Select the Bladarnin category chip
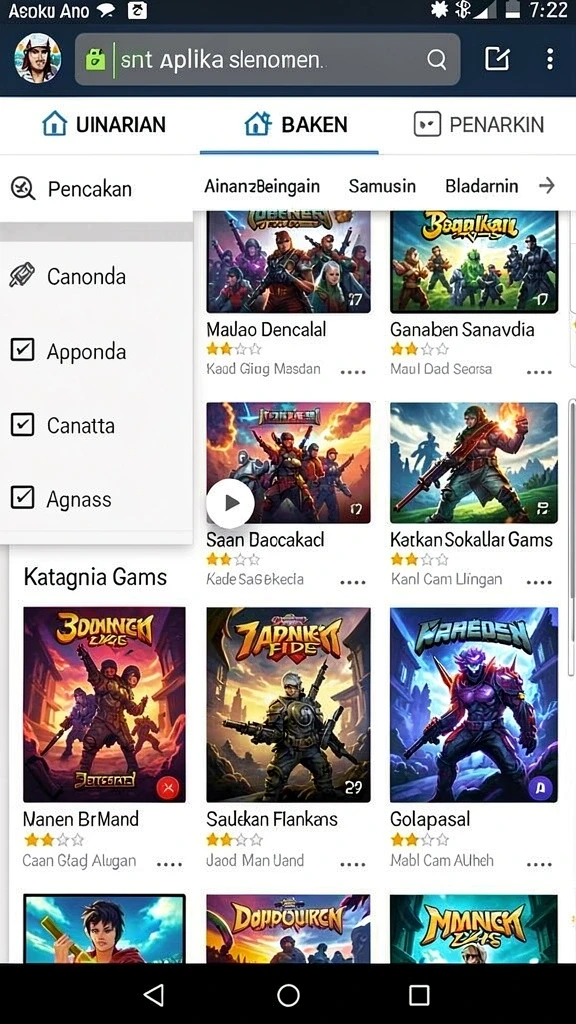The image size is (576, 1024). [482, 186]
